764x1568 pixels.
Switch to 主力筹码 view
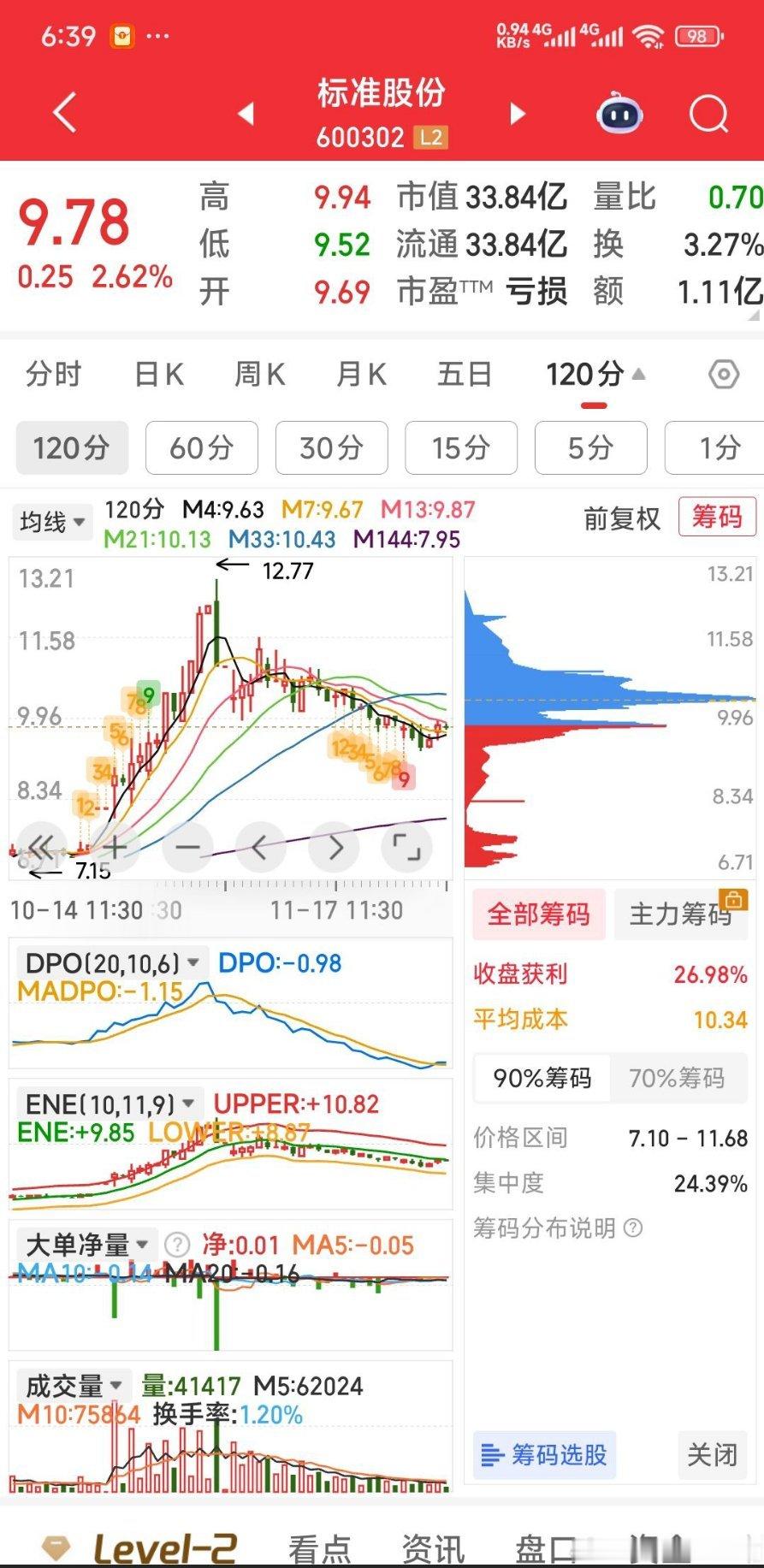tap(680, 914)
